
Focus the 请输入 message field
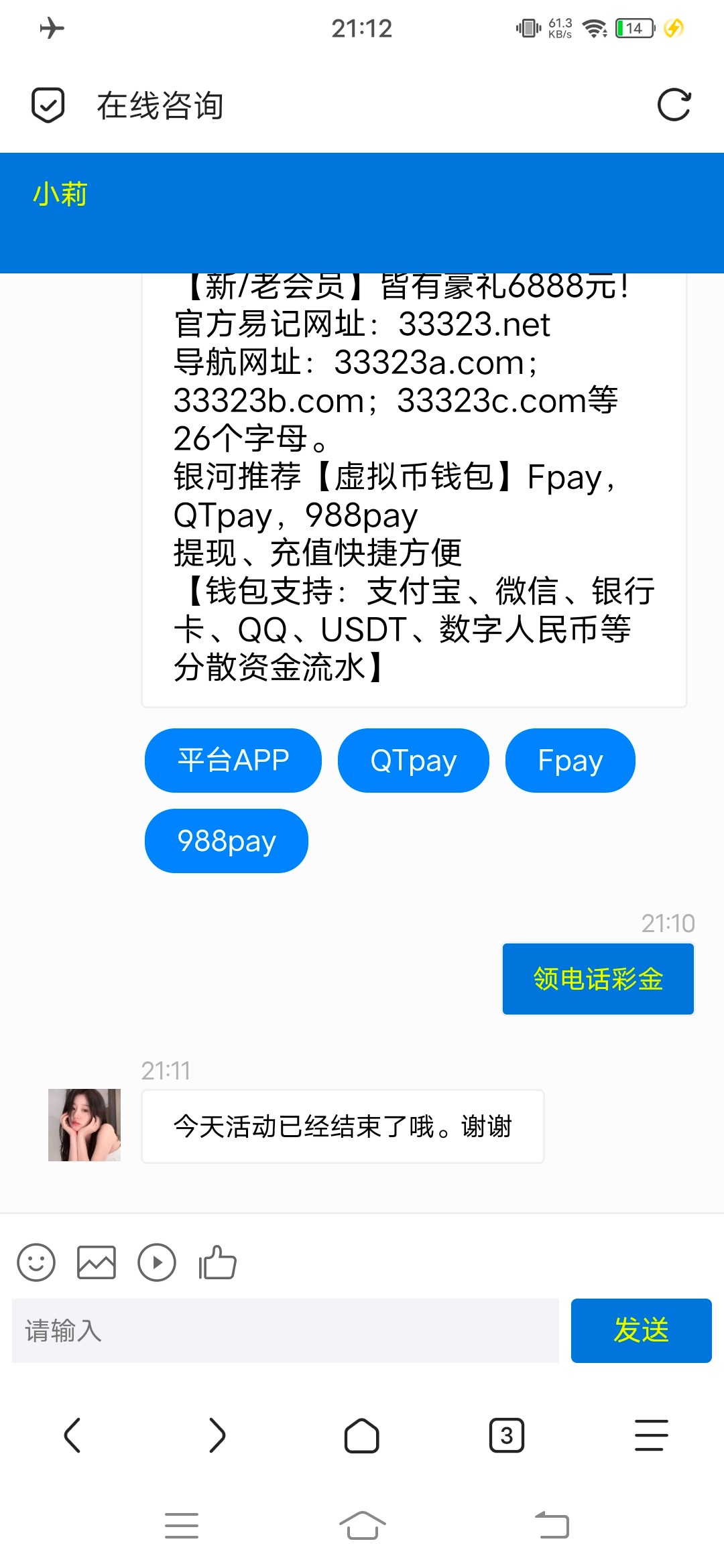[286, 1331]
